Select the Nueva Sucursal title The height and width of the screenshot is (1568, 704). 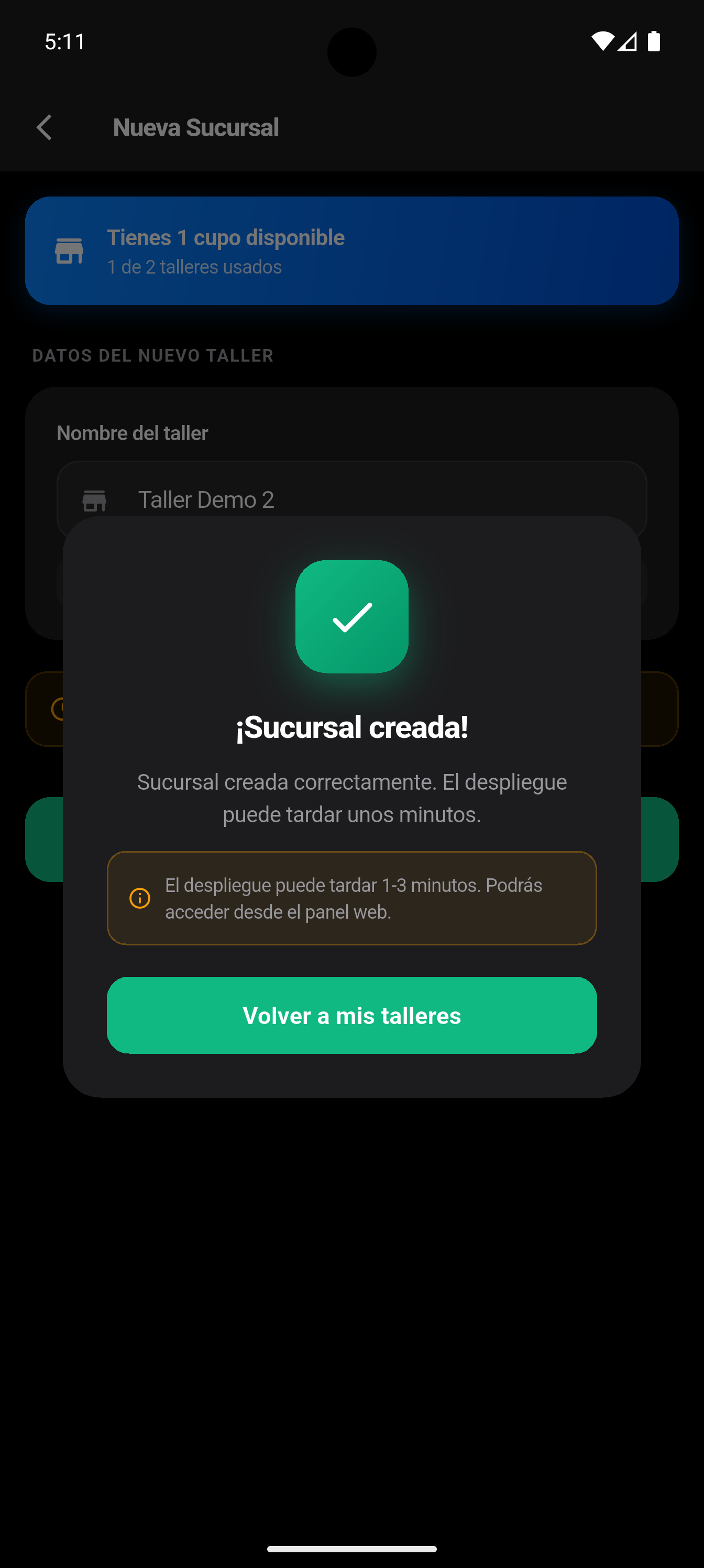click(196, 127)
